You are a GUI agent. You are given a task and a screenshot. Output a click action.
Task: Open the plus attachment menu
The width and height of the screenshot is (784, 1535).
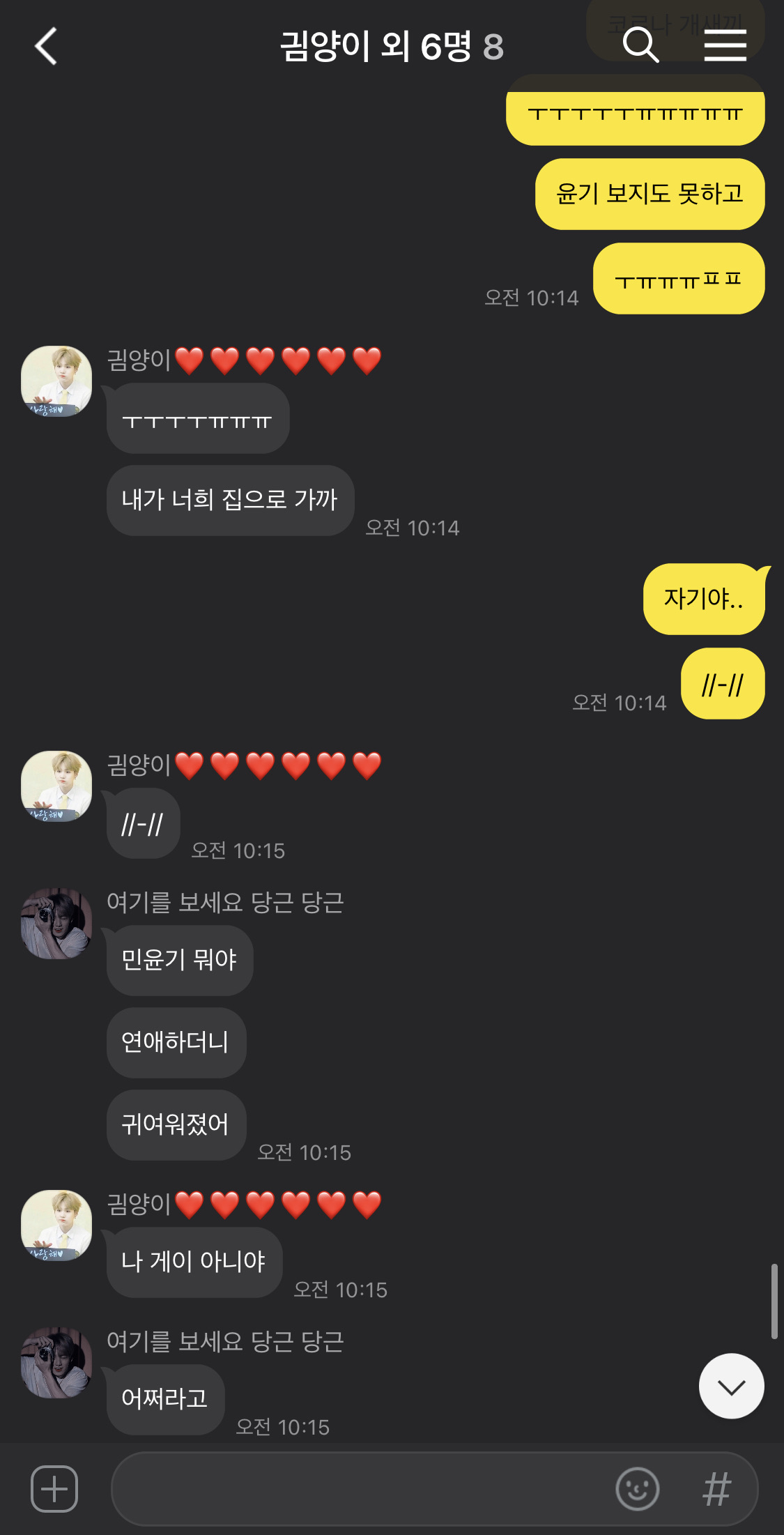tap(54, 1489)
